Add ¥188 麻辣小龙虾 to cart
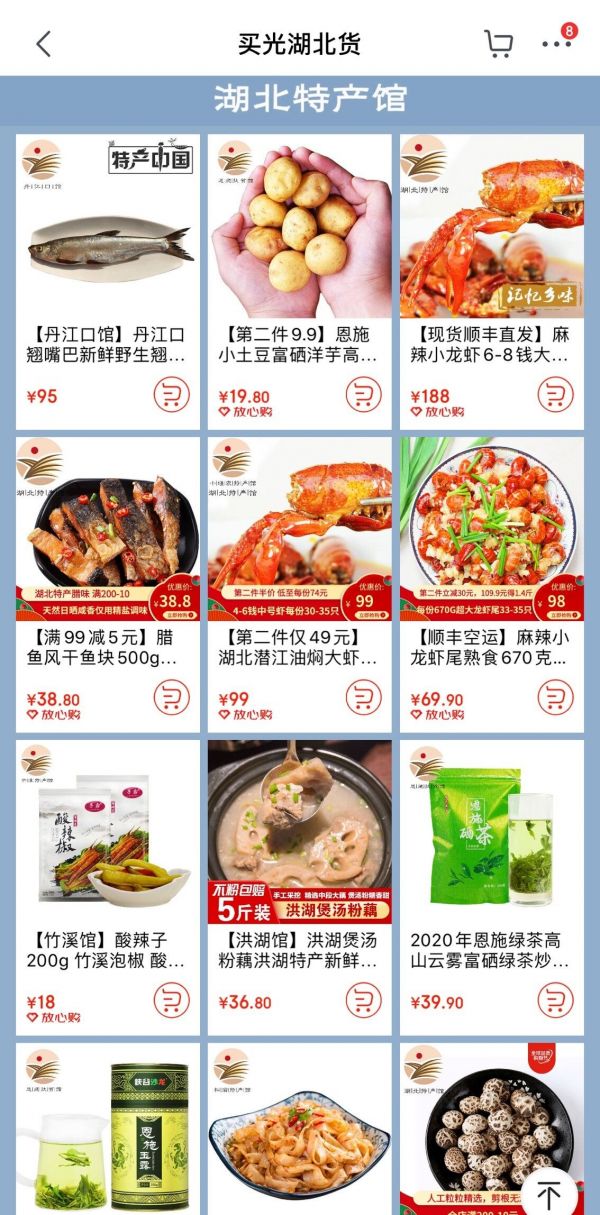 pos(555,394)
